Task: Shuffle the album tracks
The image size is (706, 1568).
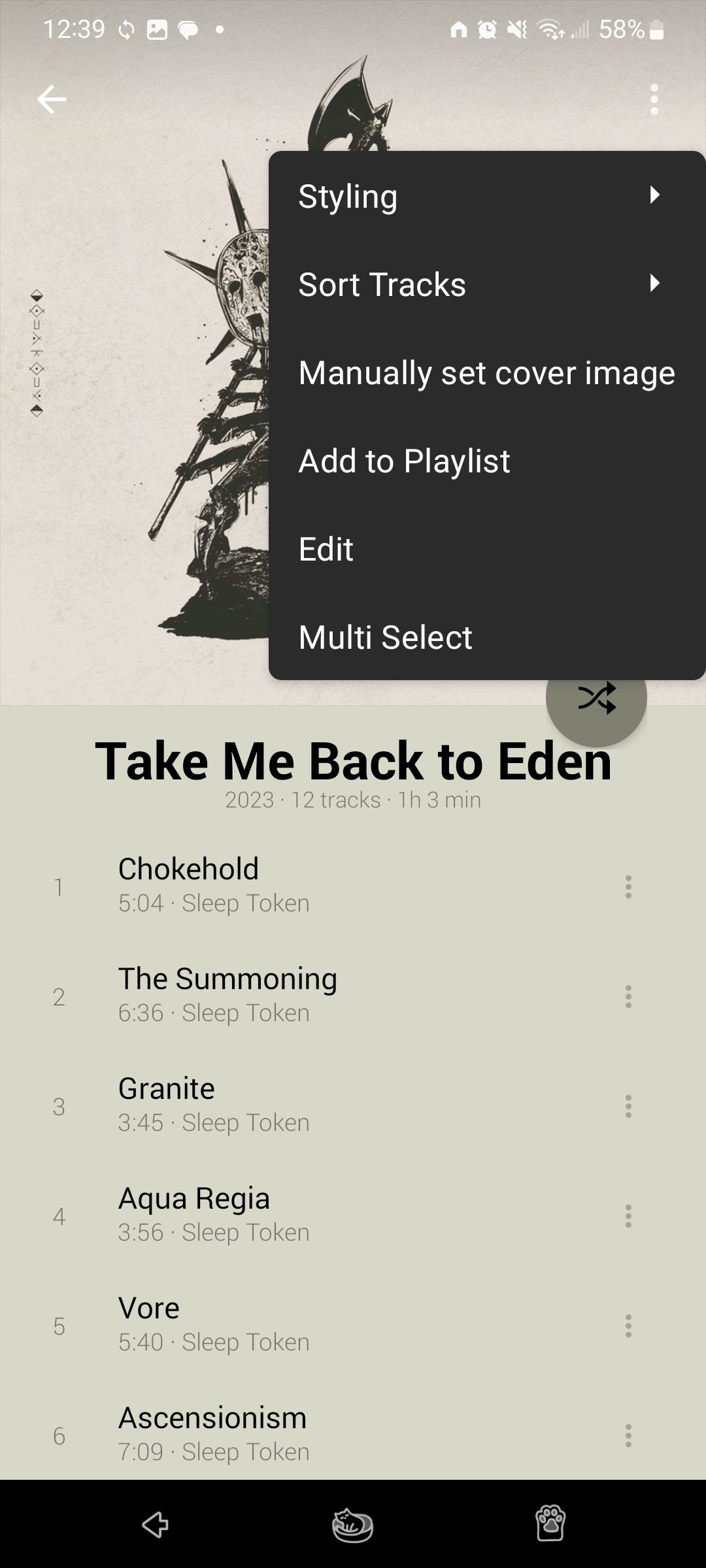Action: coord(596,698)
